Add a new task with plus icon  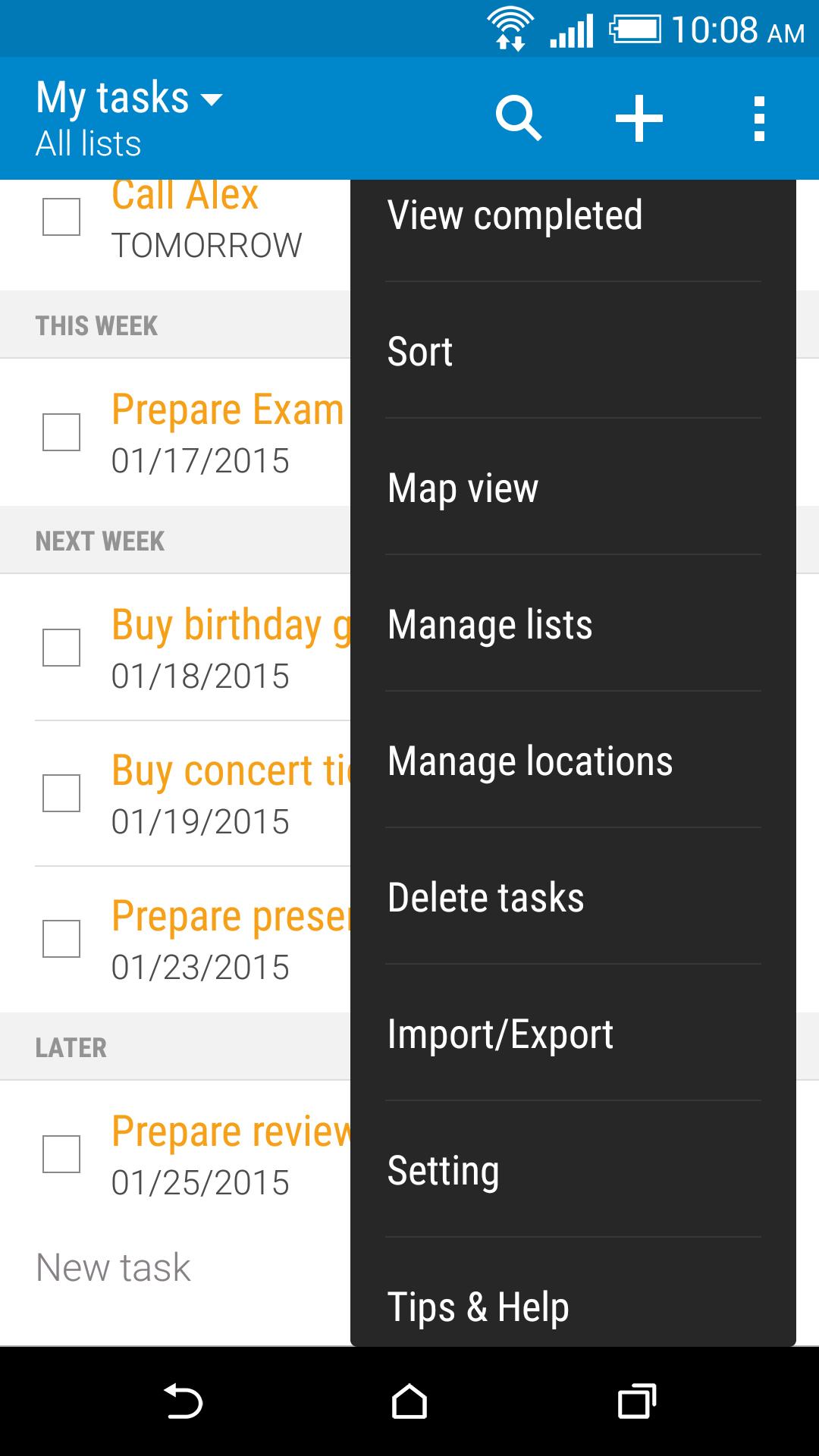[x=639, y=118]
